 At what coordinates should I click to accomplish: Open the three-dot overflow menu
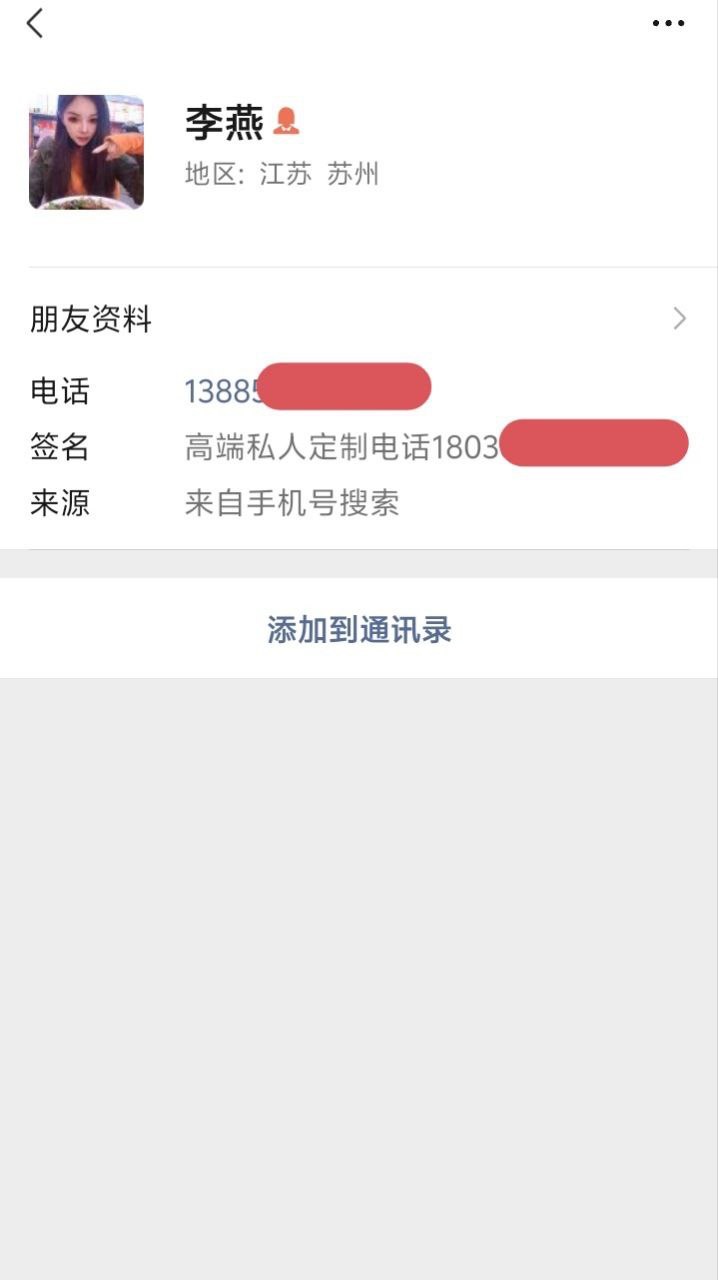tap(668, 23)
